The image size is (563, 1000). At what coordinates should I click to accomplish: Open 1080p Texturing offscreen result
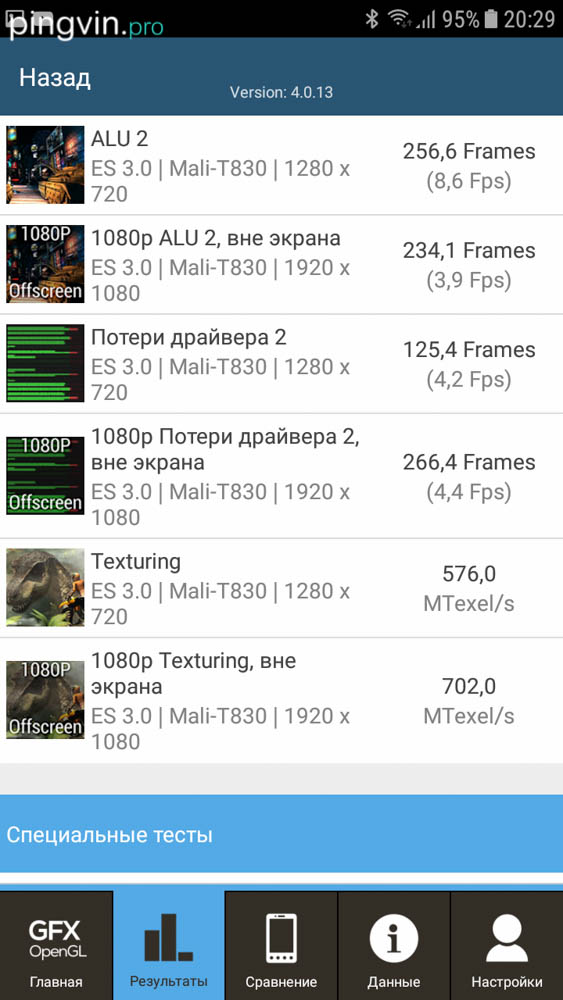[x=281, y=700]
